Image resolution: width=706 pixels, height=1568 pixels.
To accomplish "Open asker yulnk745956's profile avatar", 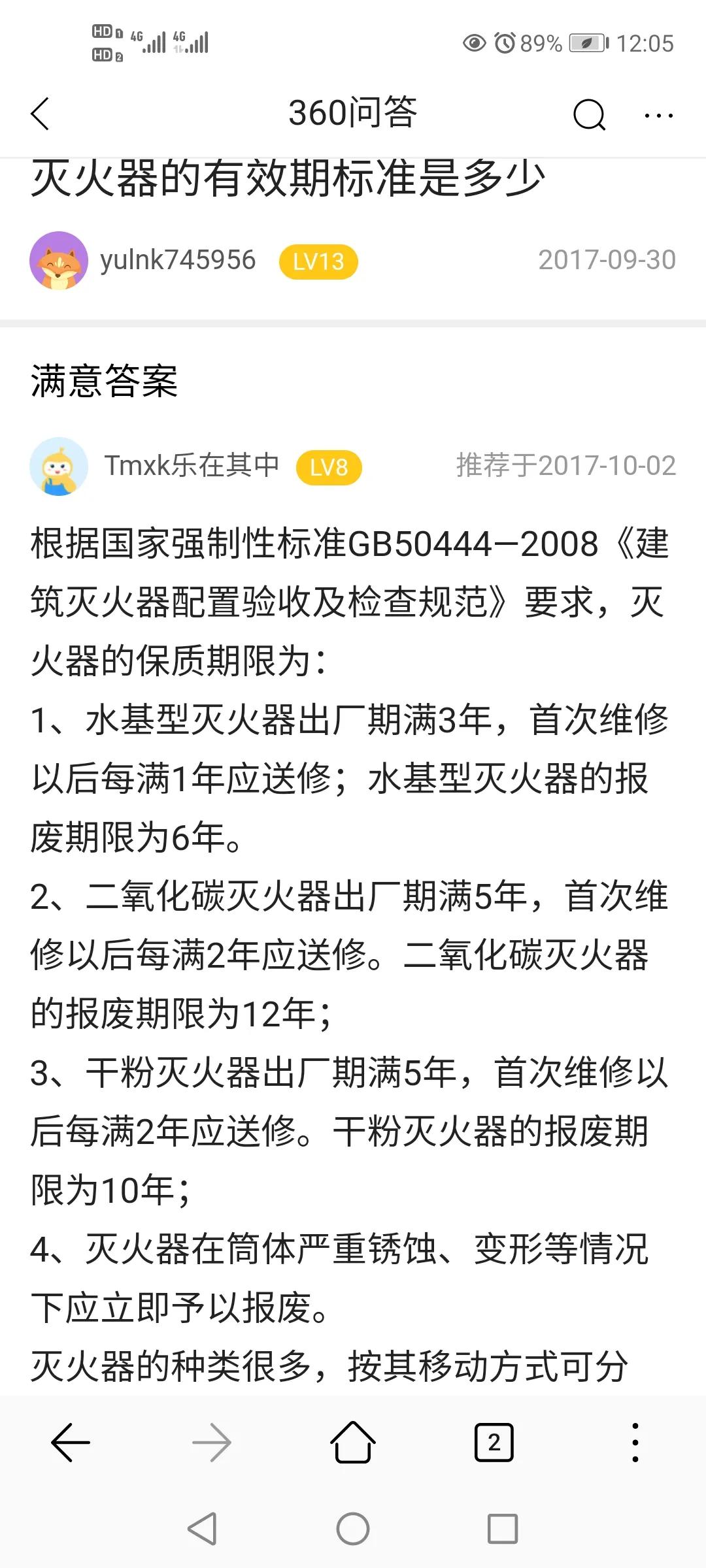I will pos(59,260).
